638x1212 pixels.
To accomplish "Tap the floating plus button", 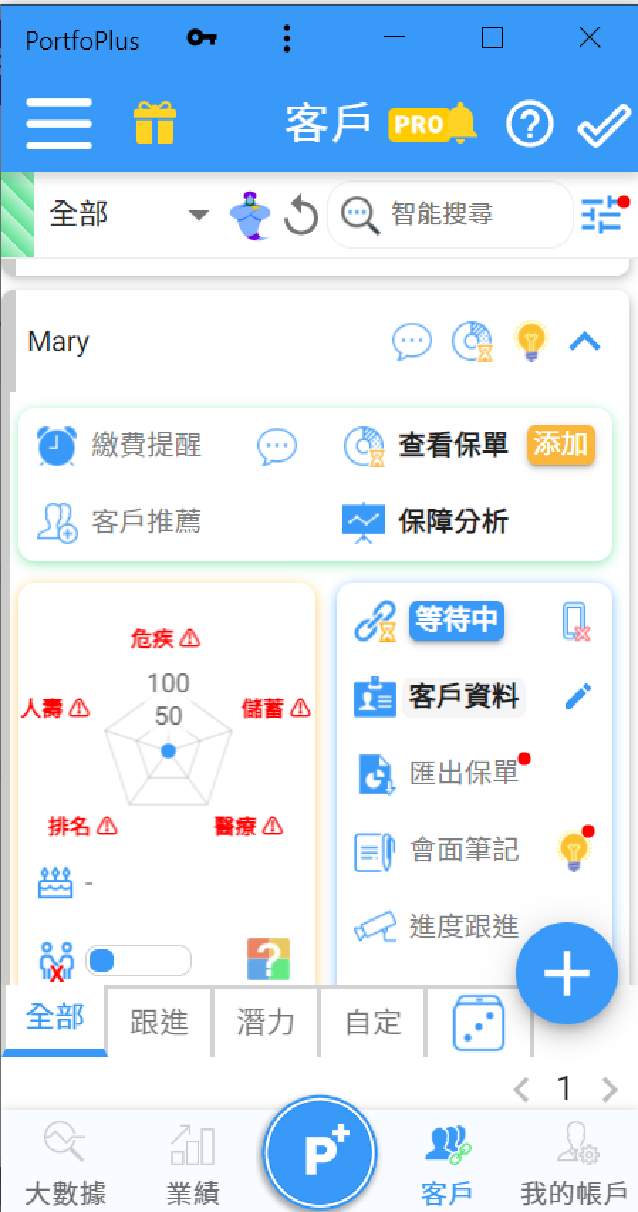I will click(567, 973).
